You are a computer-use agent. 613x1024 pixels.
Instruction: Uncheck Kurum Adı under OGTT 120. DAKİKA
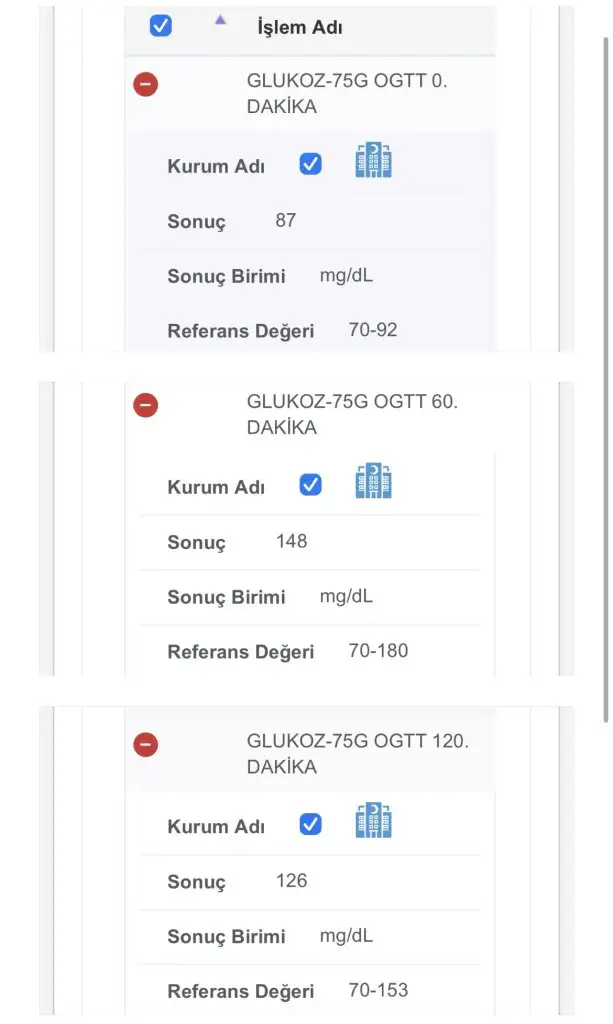pos(311,825)
